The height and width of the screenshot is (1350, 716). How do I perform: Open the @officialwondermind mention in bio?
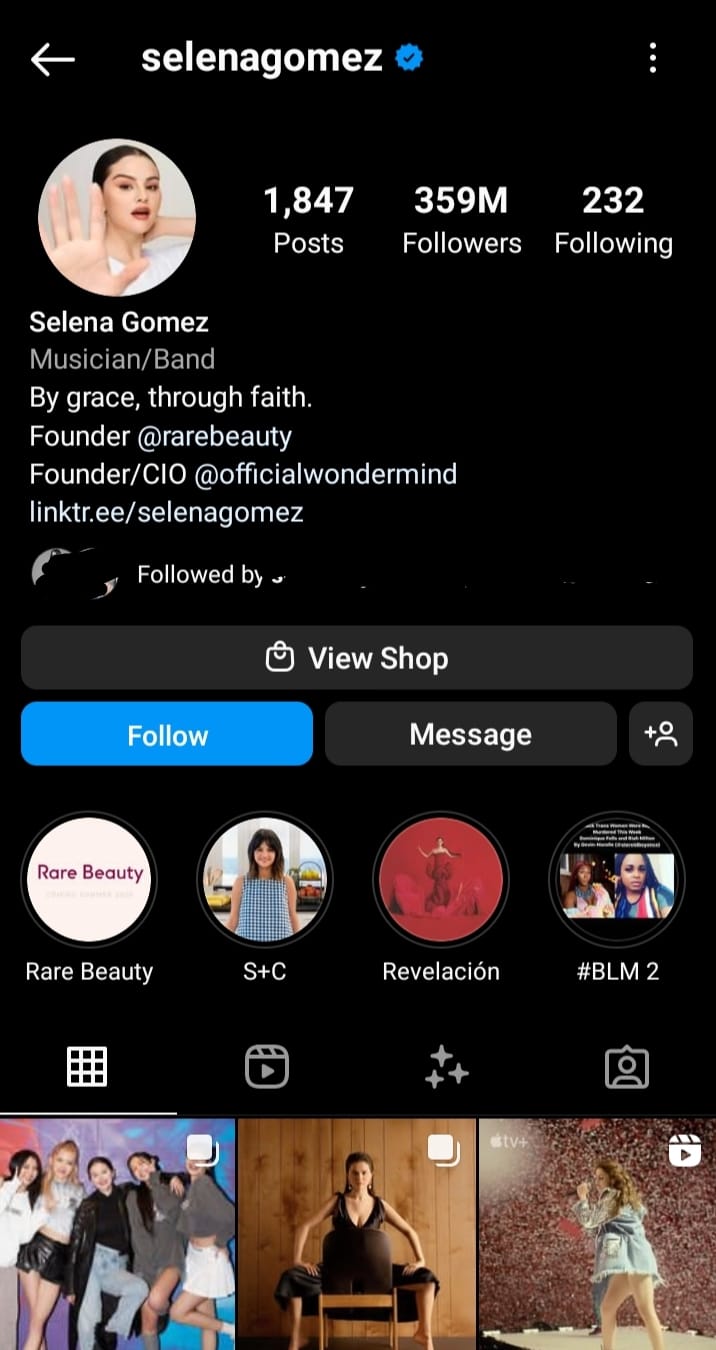(x=325, y=474)
